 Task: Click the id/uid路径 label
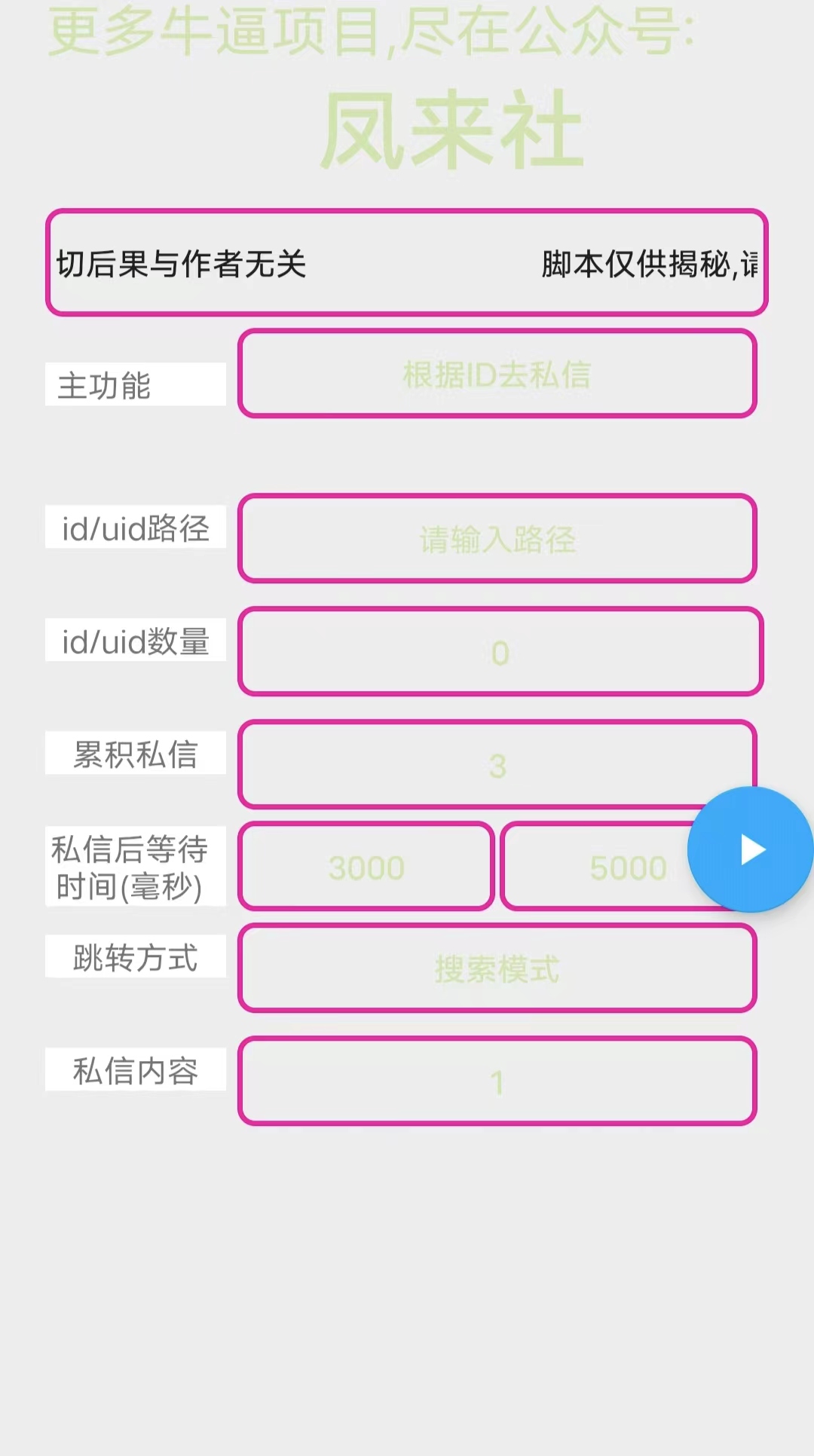(x=136, y=528)
